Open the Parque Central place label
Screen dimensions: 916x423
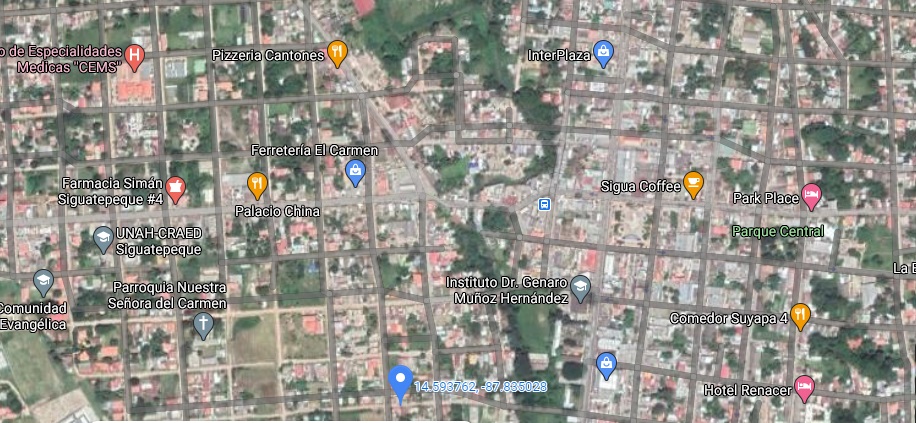tap(778, 231)
